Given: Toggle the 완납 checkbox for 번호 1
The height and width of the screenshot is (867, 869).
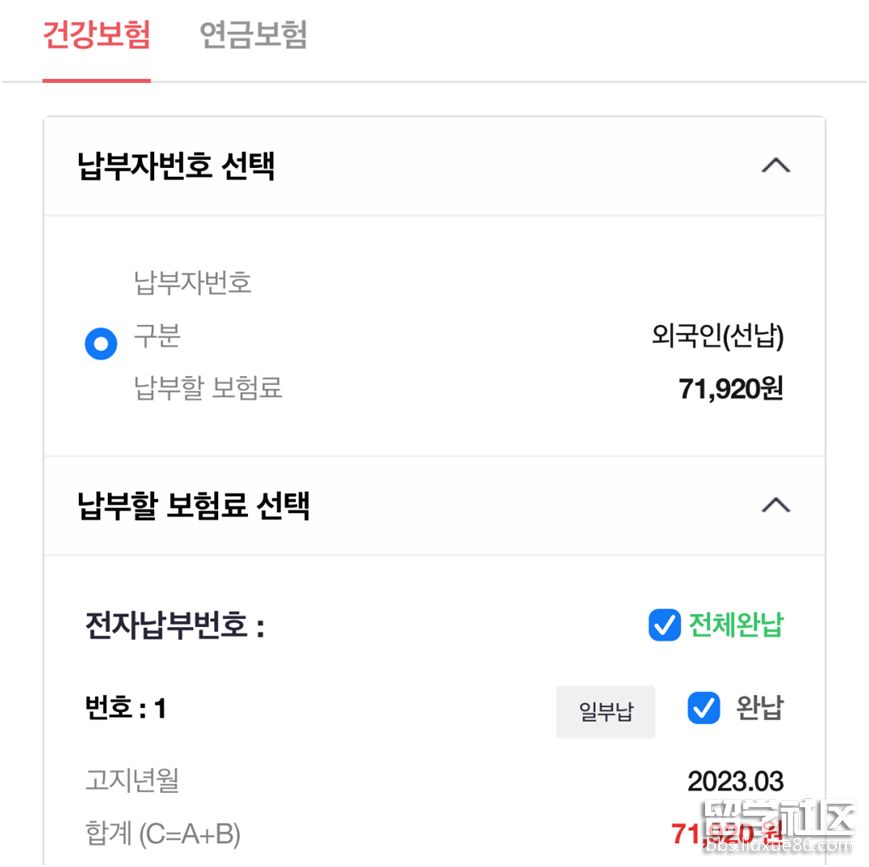Looking at the screenshot, I should coord(704,709).
